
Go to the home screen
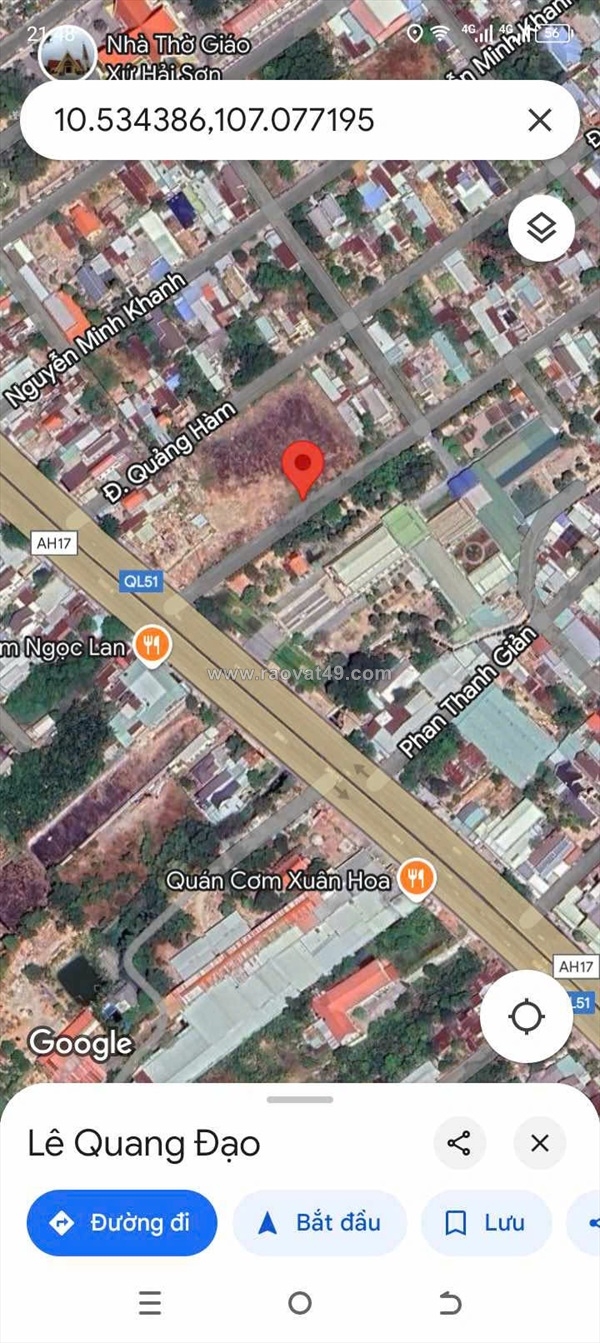[x=300, y=1303]
